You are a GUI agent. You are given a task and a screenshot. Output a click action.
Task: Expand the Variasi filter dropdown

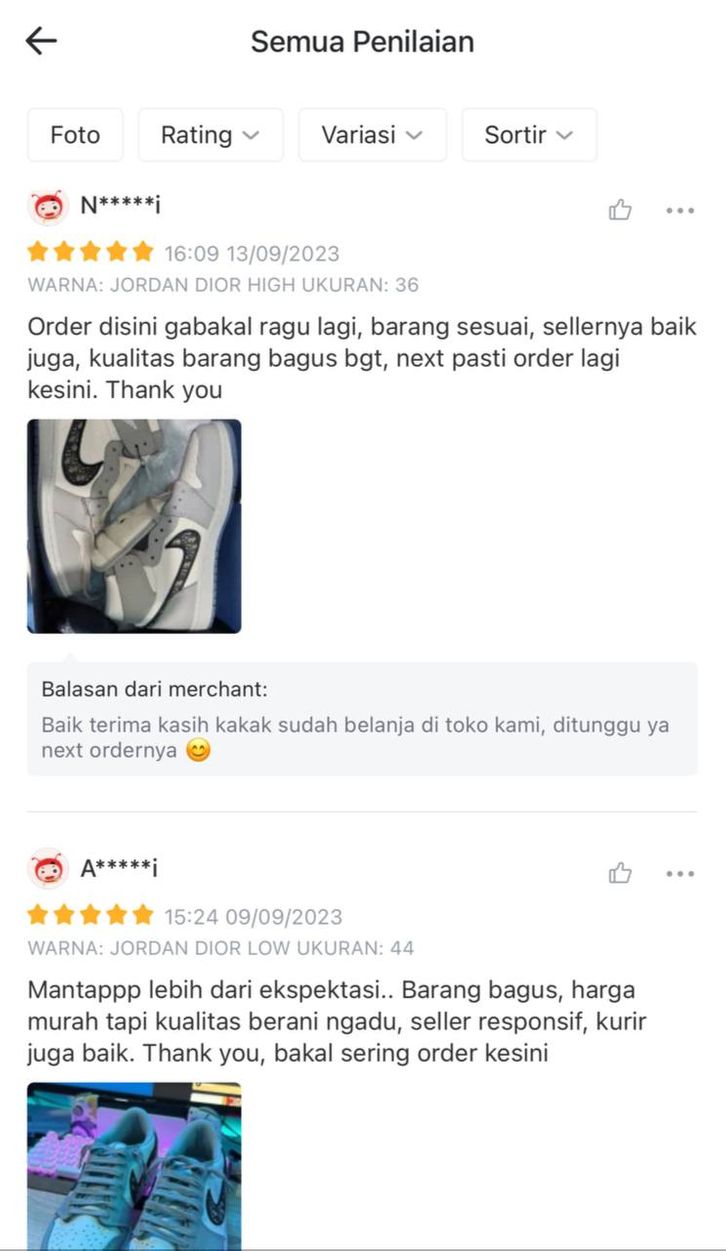[372, 135]
